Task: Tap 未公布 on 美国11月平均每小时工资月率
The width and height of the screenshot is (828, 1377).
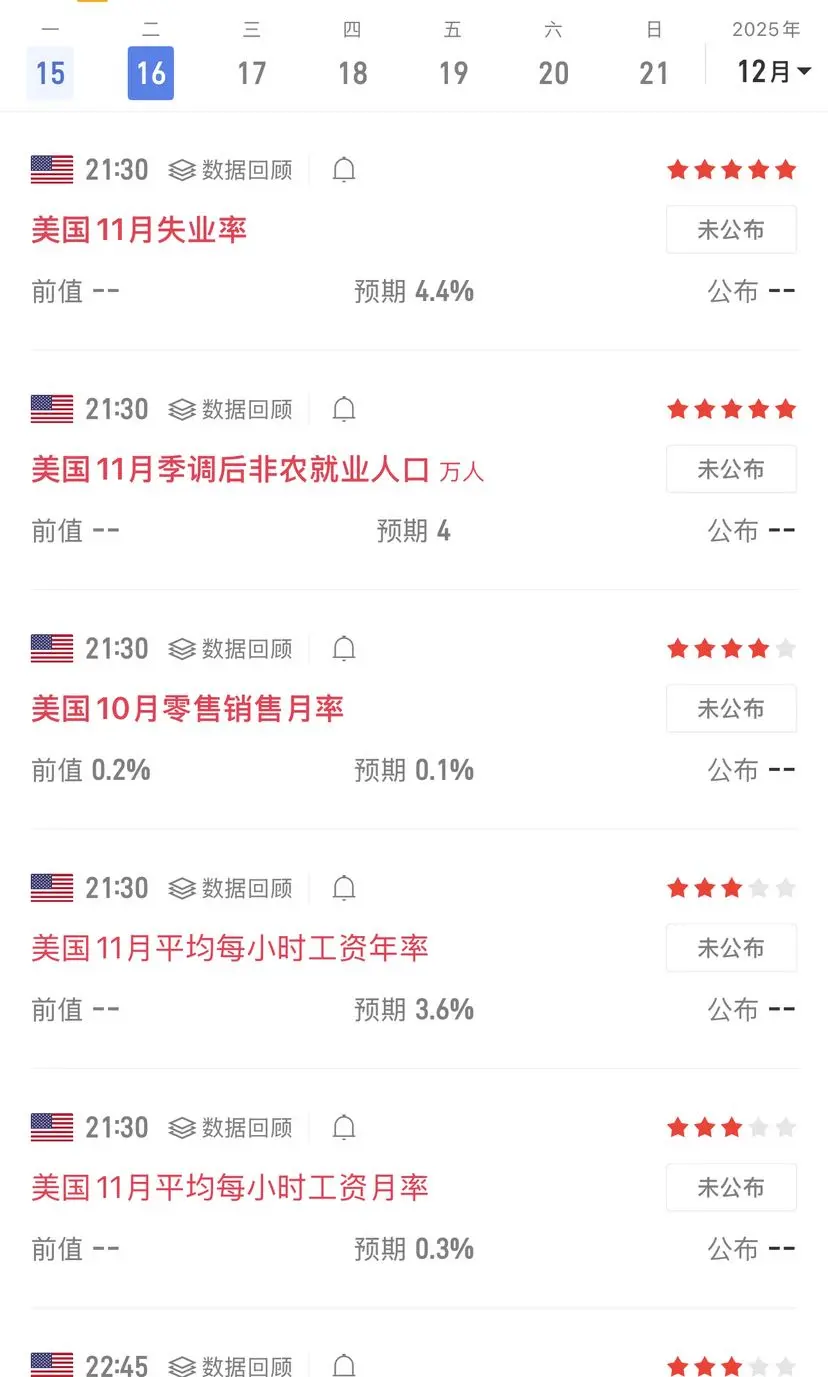Action: (x=731, y=1188)
